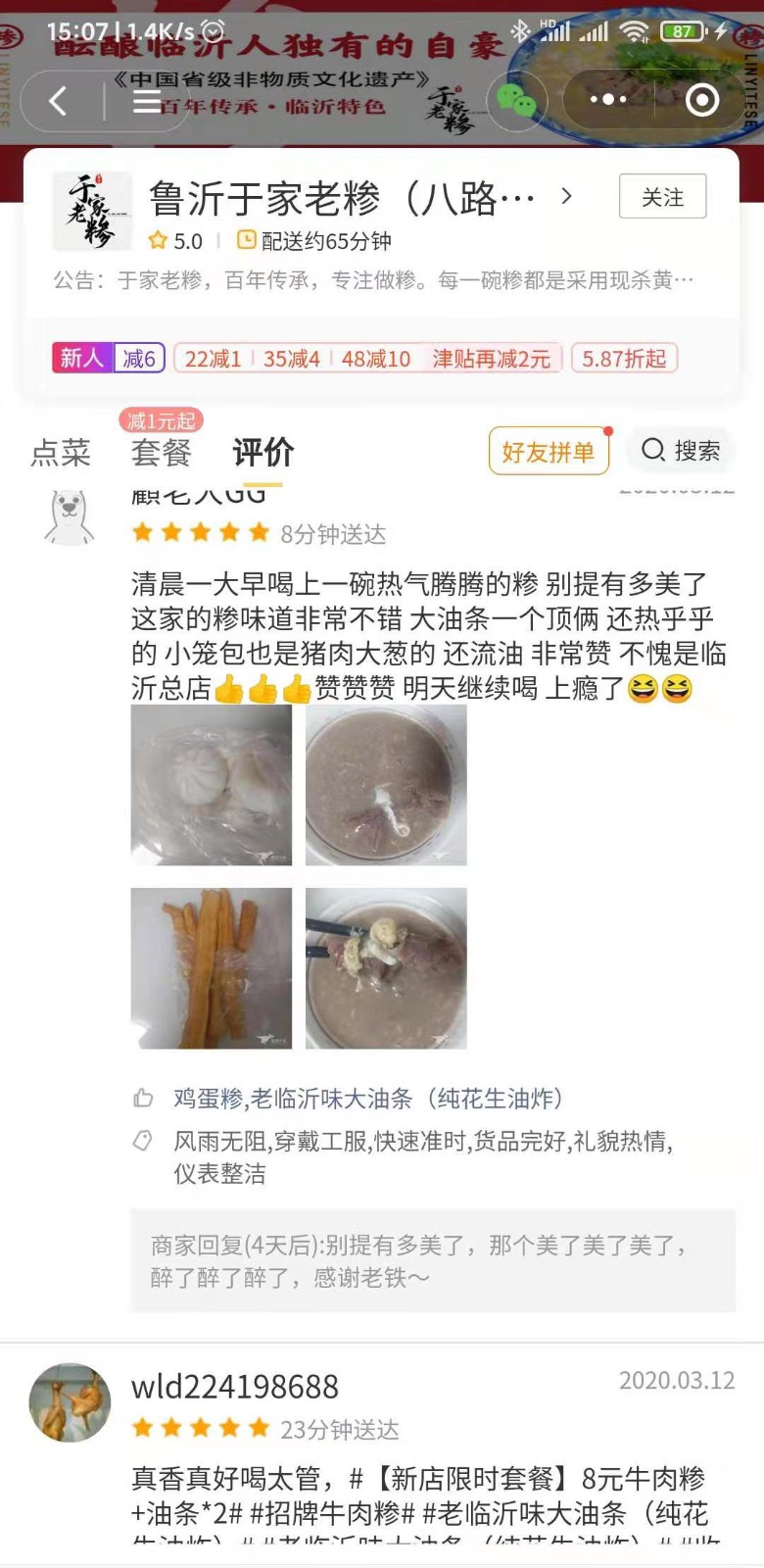View wld224198688's profile avatar

[70, 1402]
